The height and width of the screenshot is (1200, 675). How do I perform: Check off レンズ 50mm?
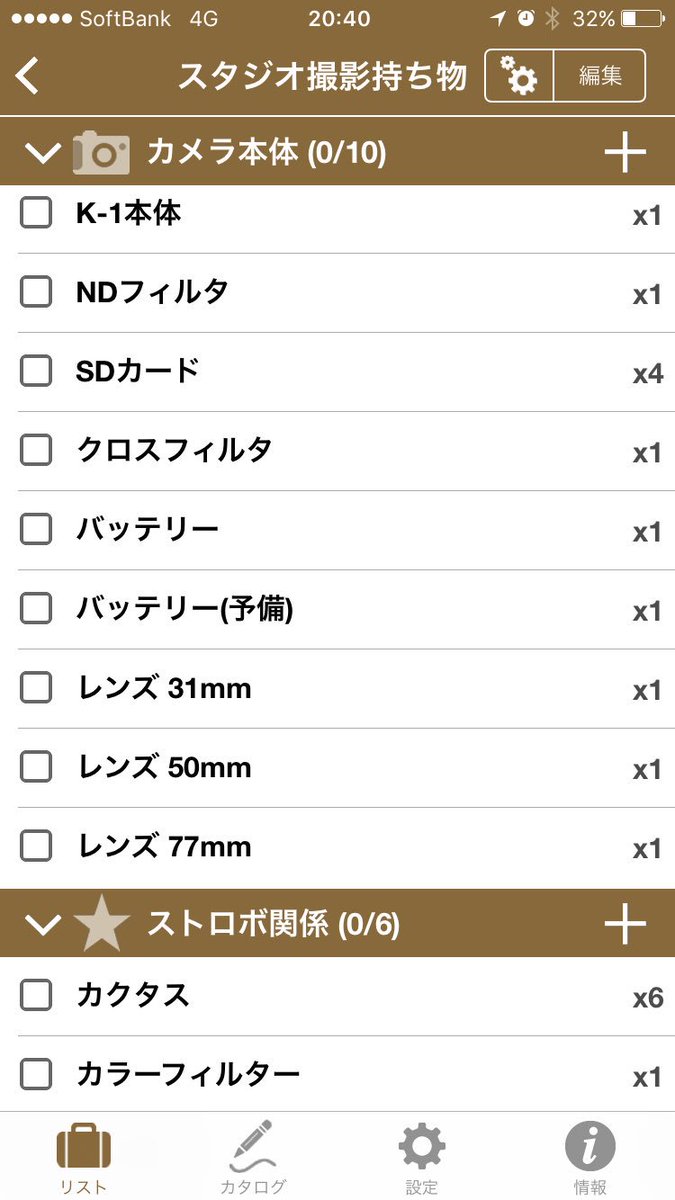click(36, 767)
